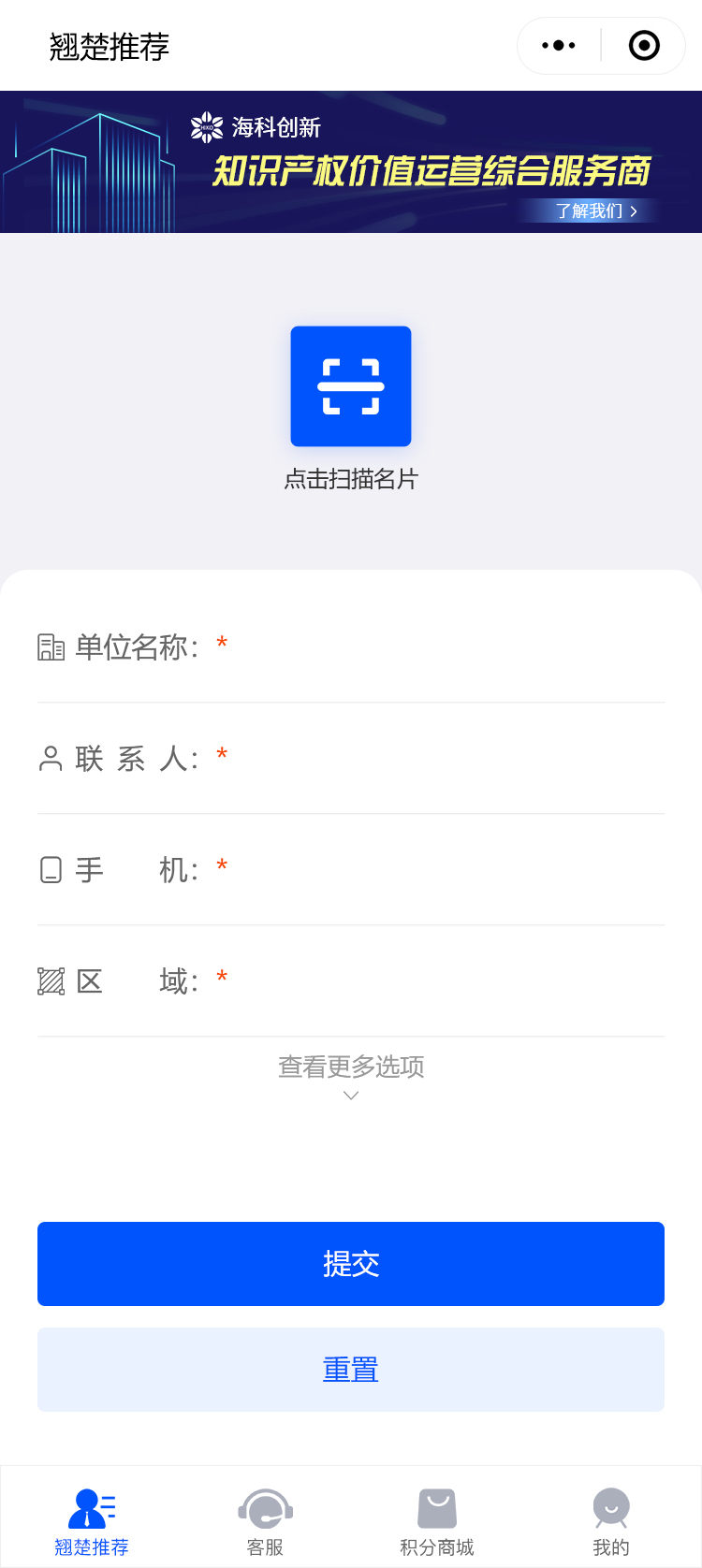
Task: Switch to the 翘楚推荐 tab
Action: pos(92,1521)
